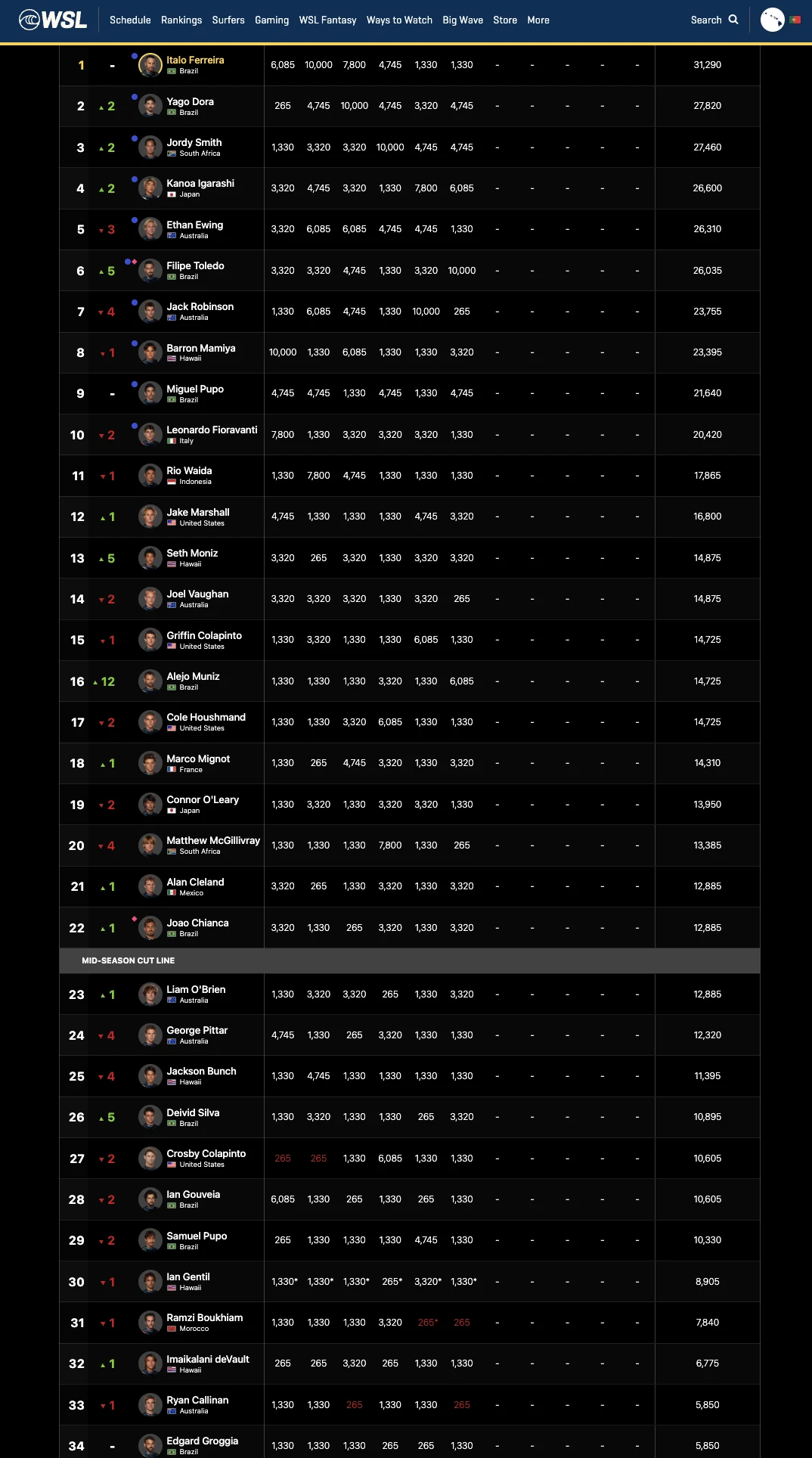Open Italo Ferreira's surfer profile

click(195, 60)
